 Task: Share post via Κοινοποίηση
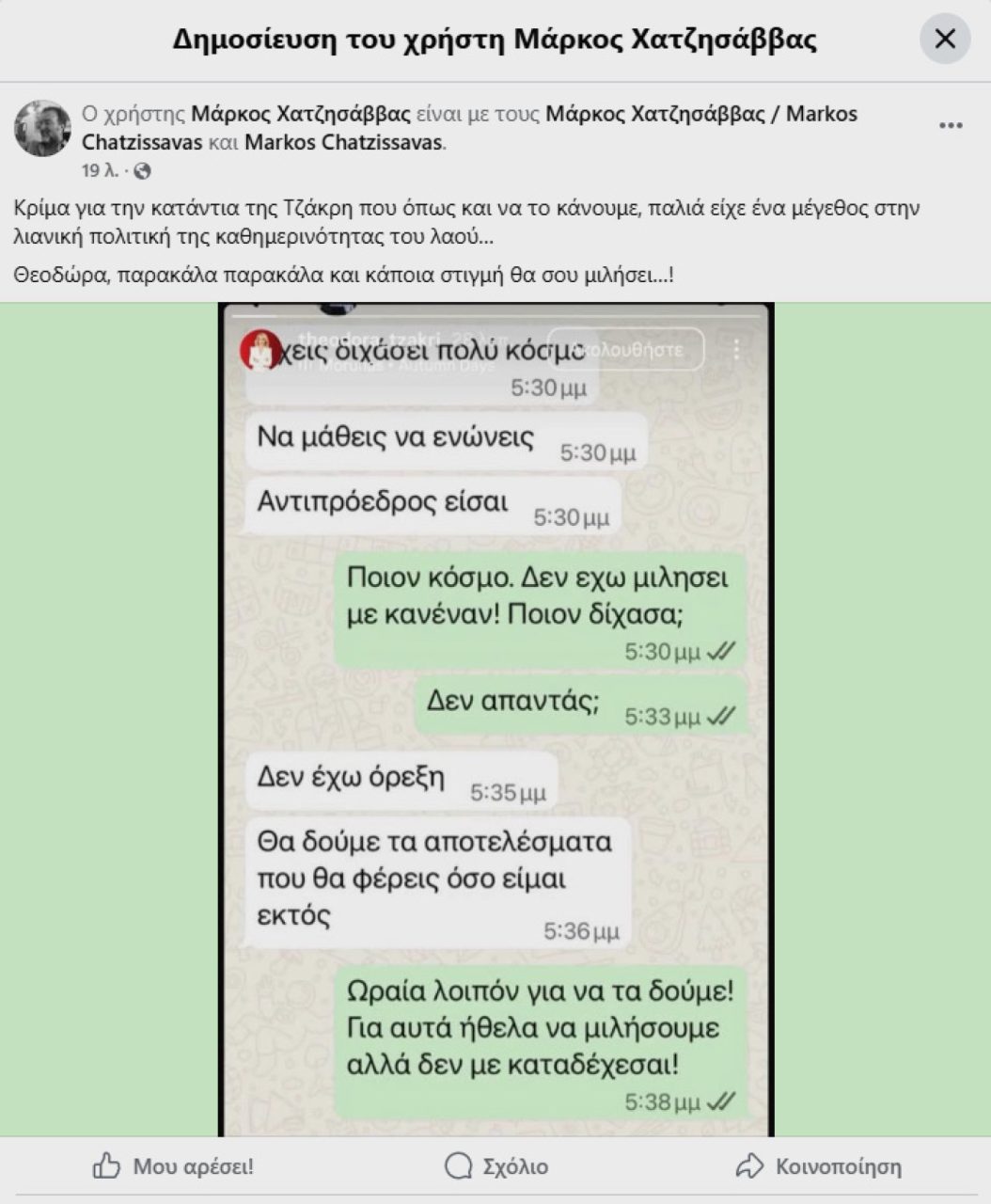click(818, 1167)
